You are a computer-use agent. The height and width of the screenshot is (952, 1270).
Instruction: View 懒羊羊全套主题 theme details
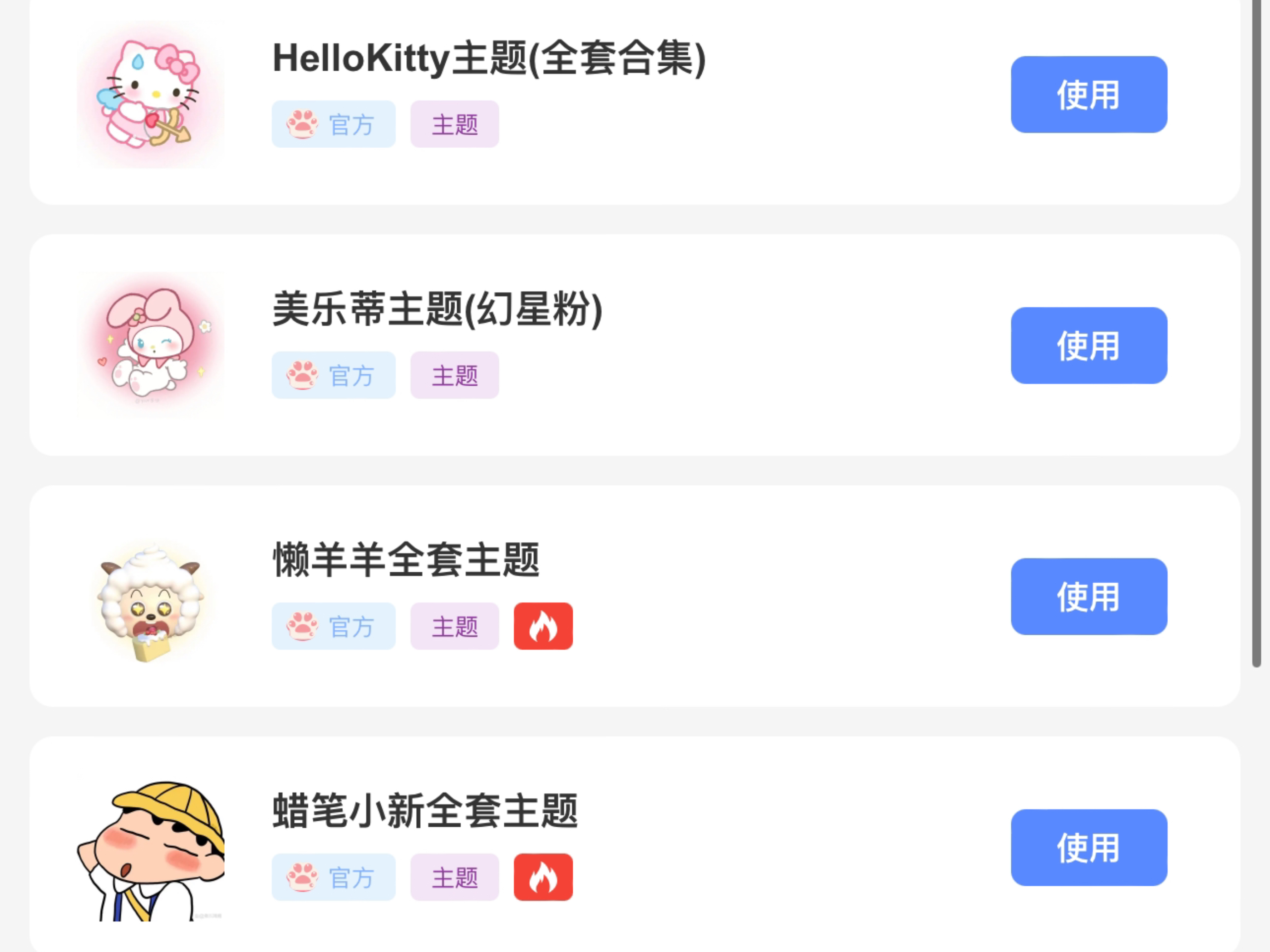pyautogui.click(x=406, y=561)
